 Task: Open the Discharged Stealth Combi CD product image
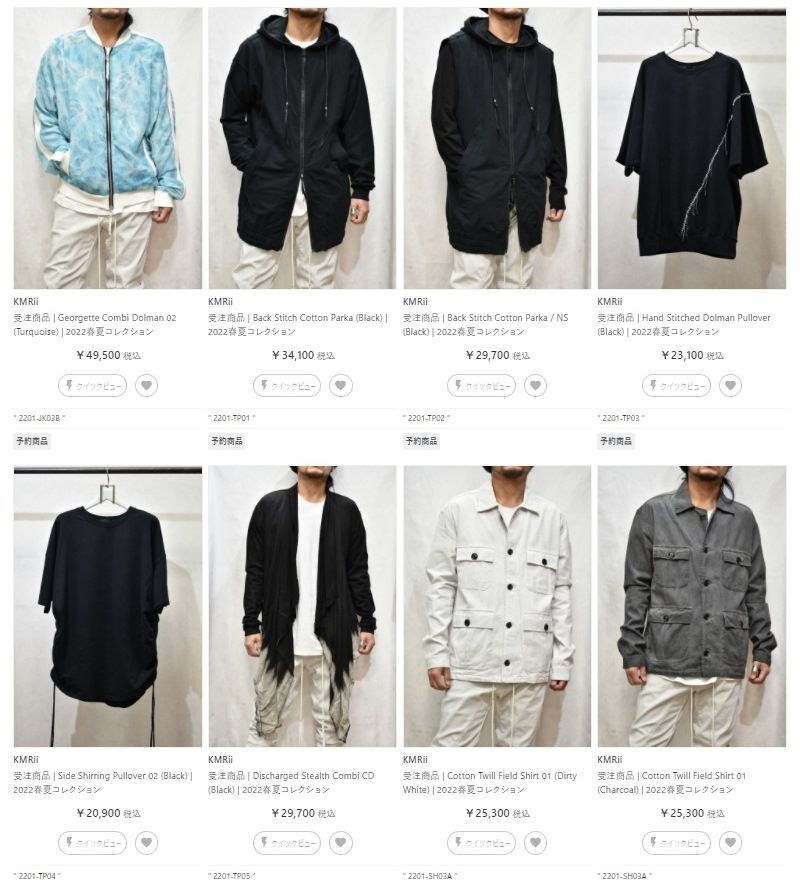(x=302, y=606)
